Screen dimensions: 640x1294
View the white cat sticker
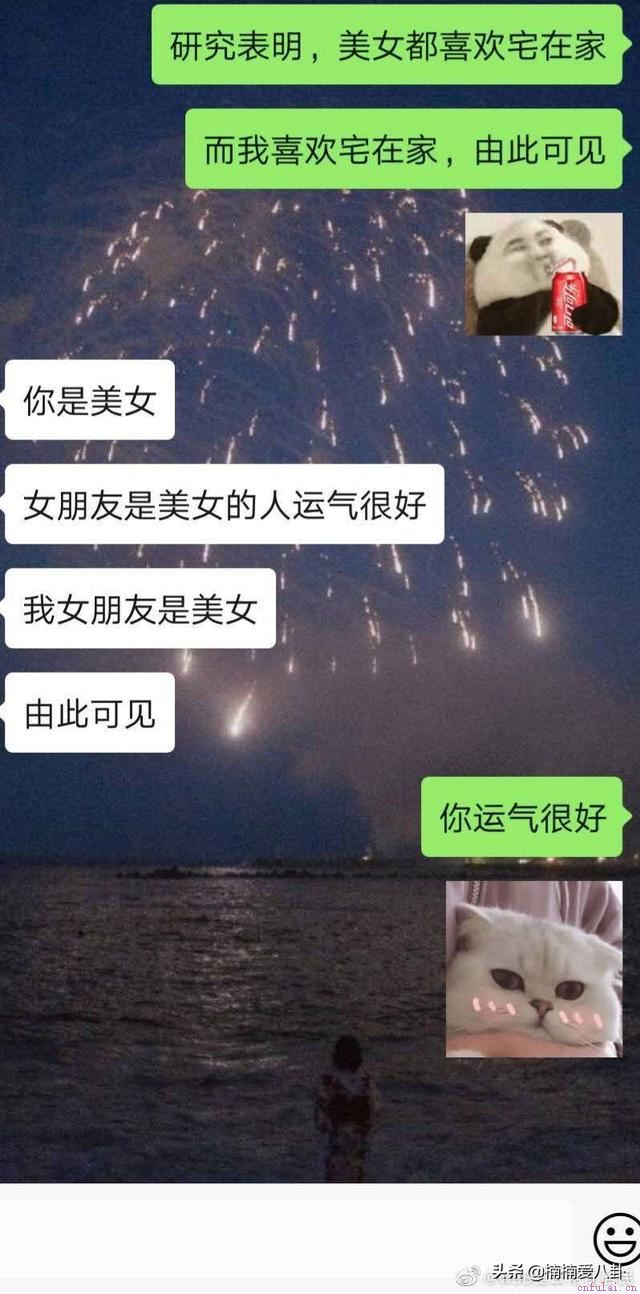coord(534,968)
